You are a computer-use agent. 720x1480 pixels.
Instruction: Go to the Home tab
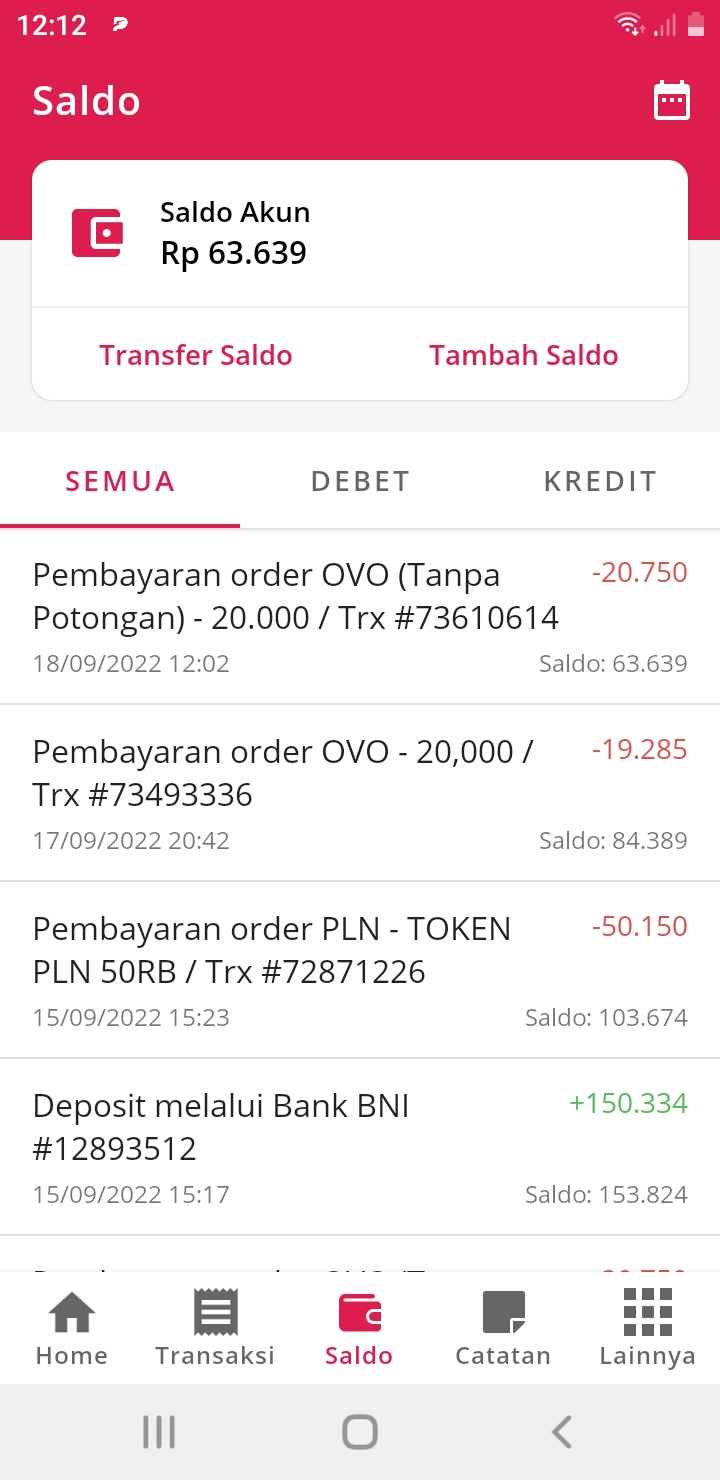[72, 1328]
